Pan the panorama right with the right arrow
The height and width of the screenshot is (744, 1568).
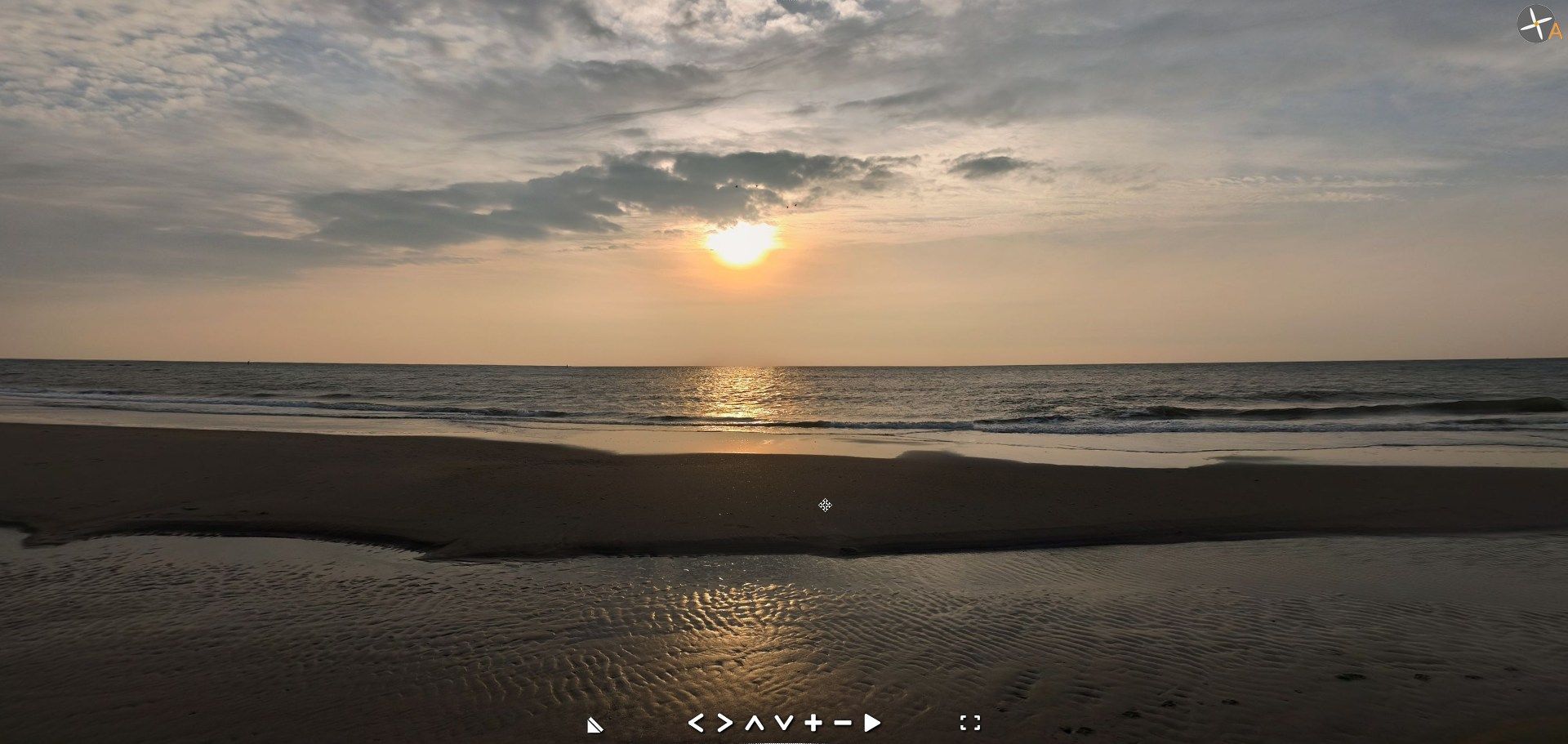point(724,723)
